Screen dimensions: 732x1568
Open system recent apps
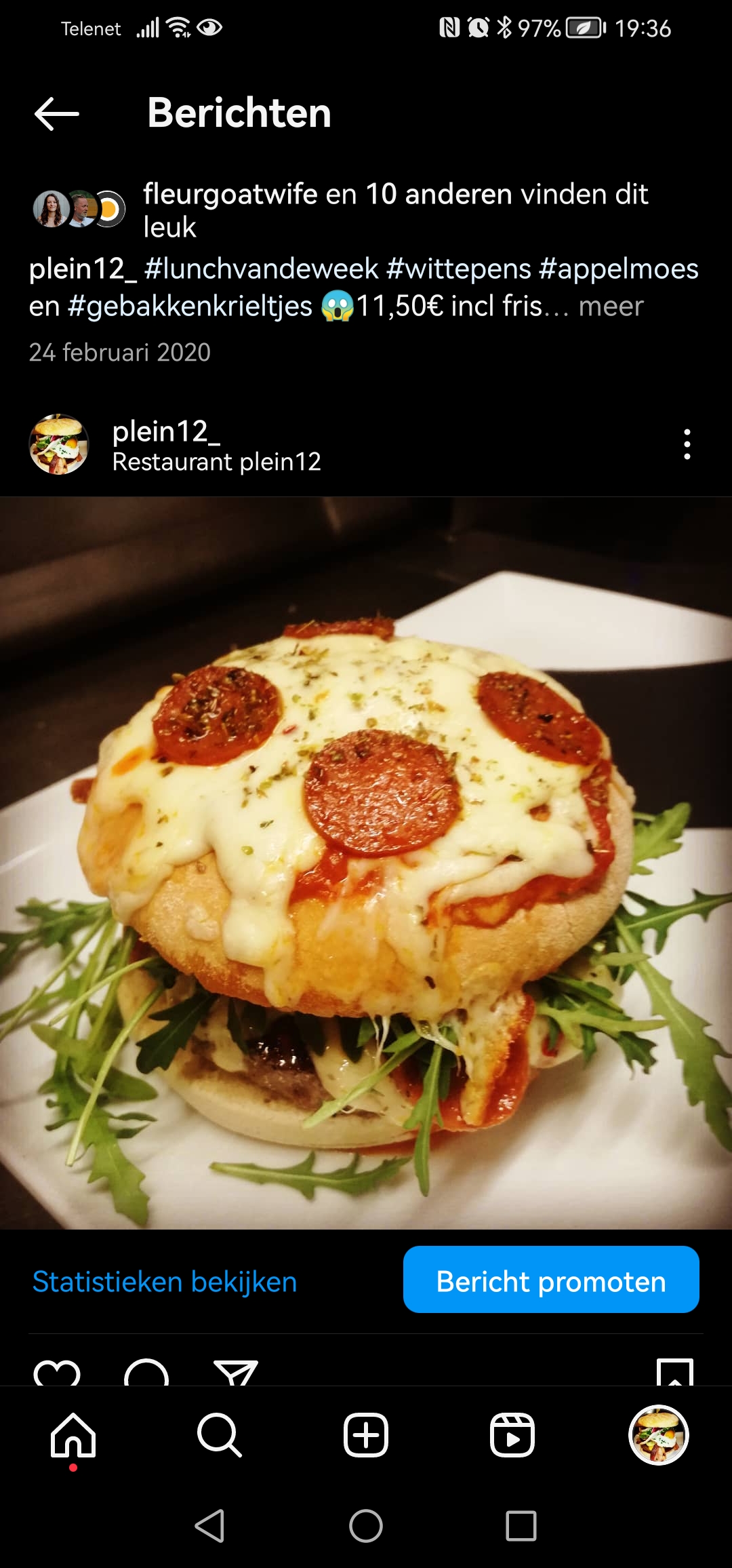click(521, 1526)
